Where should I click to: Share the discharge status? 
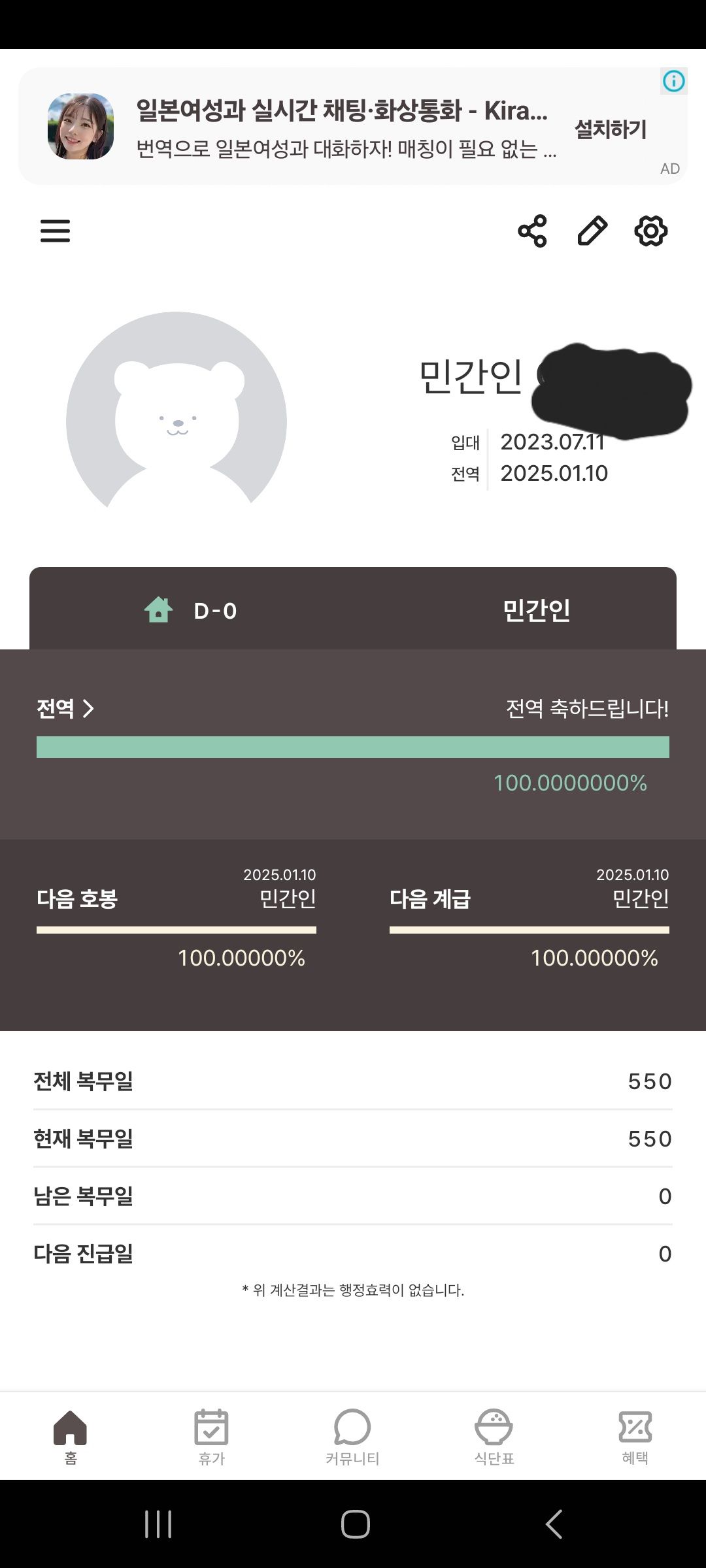pyautogui.click(x=532, y=231)
